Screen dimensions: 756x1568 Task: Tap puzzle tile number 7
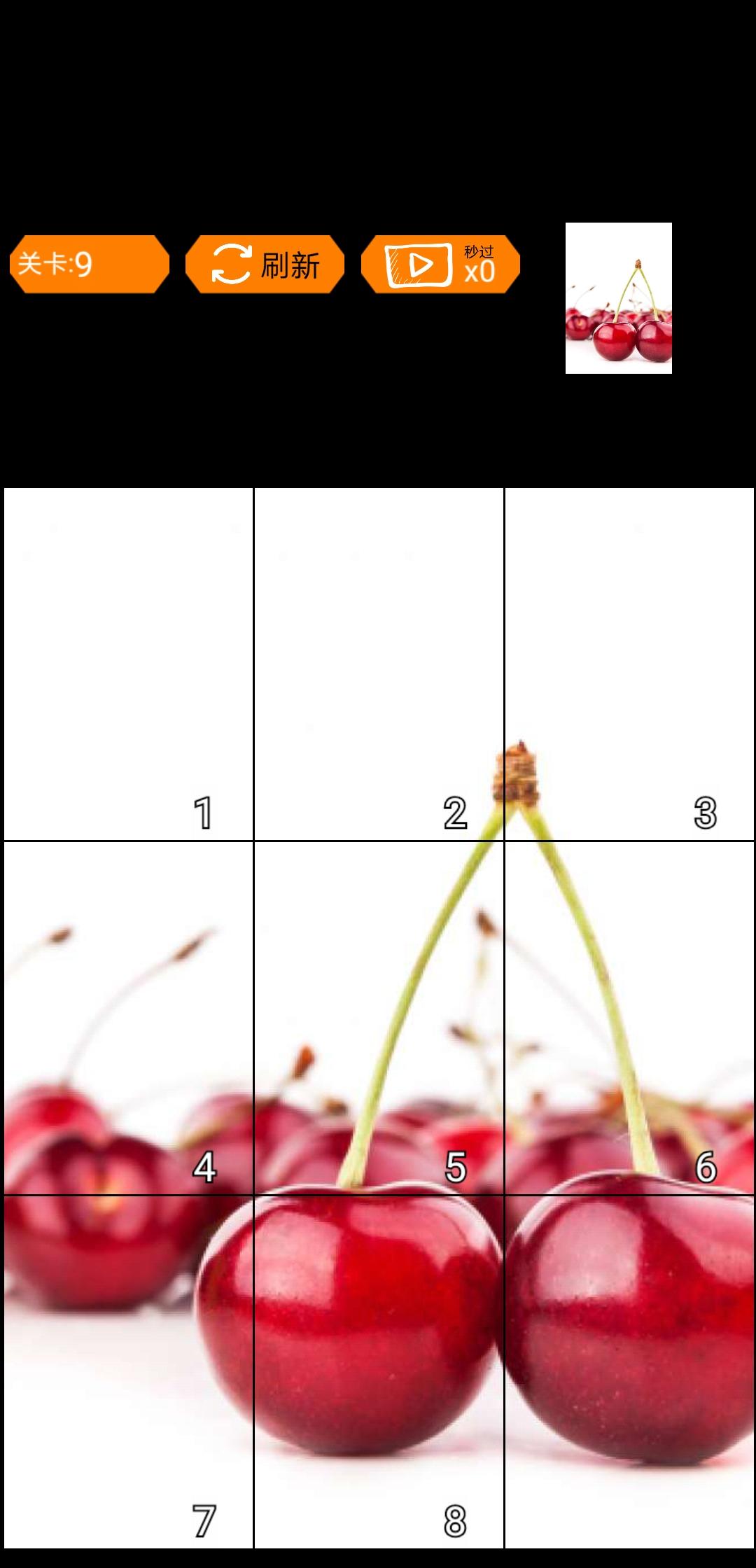(128, 1372)
